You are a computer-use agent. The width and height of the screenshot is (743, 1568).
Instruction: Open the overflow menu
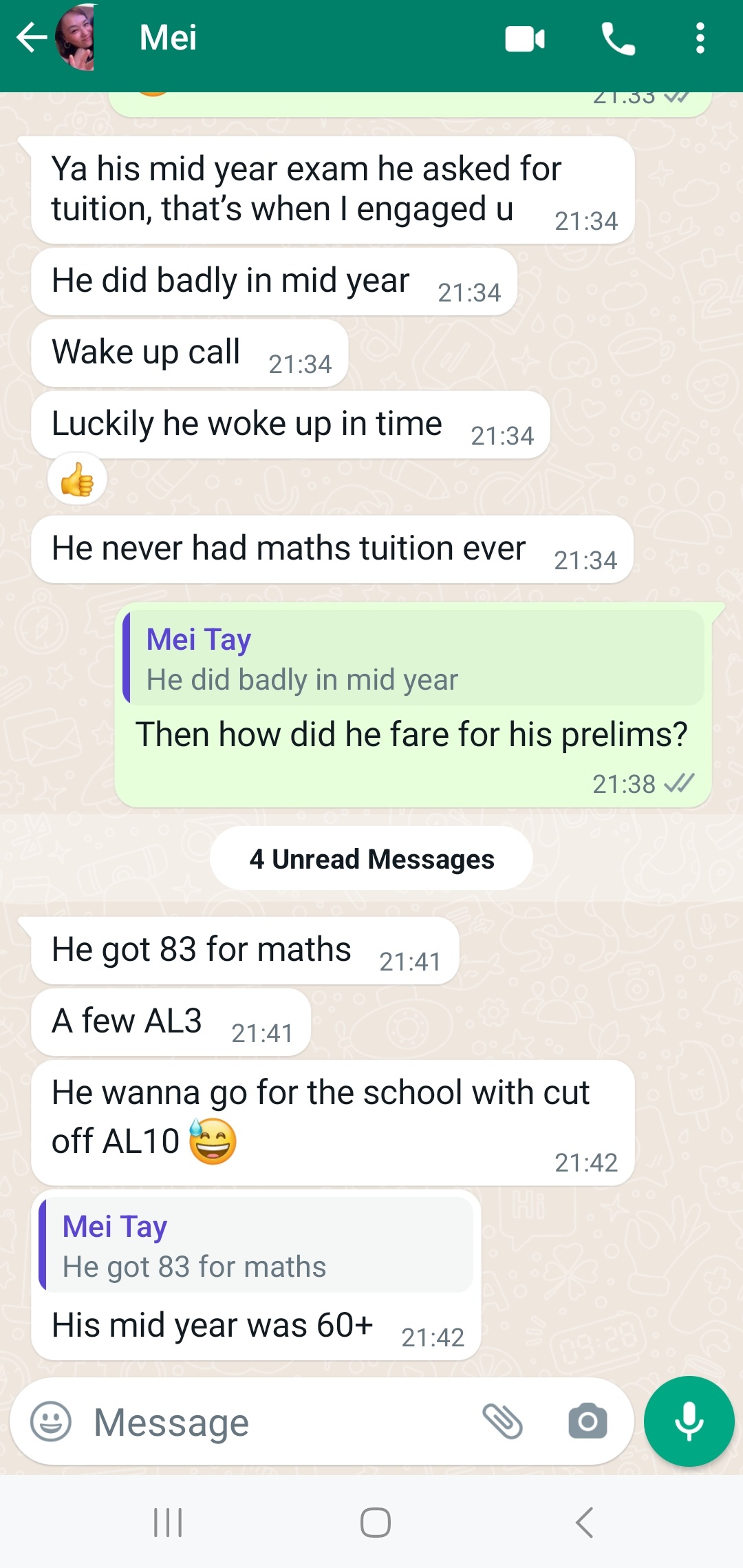700,39
